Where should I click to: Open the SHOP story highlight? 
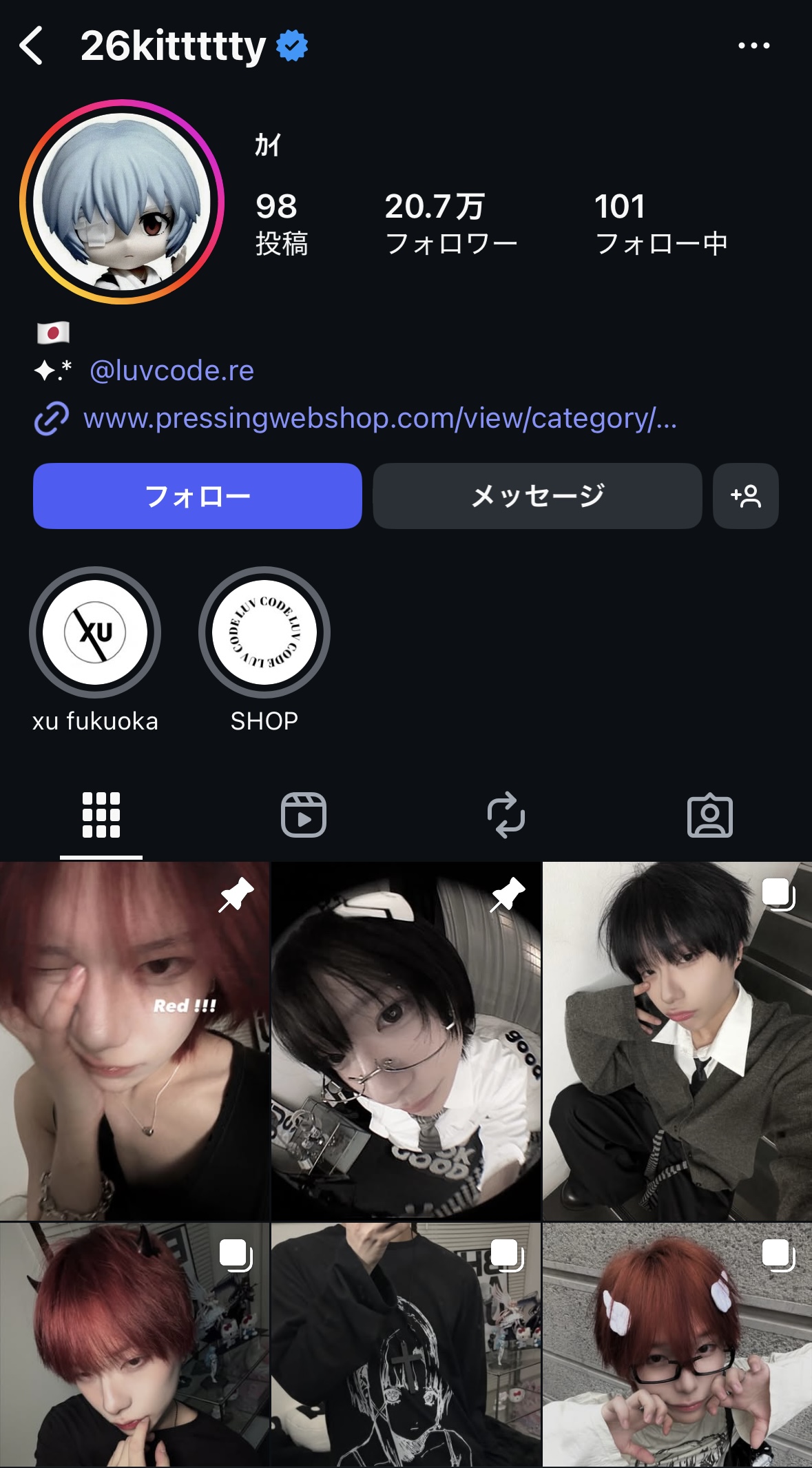tap(264, 632)
